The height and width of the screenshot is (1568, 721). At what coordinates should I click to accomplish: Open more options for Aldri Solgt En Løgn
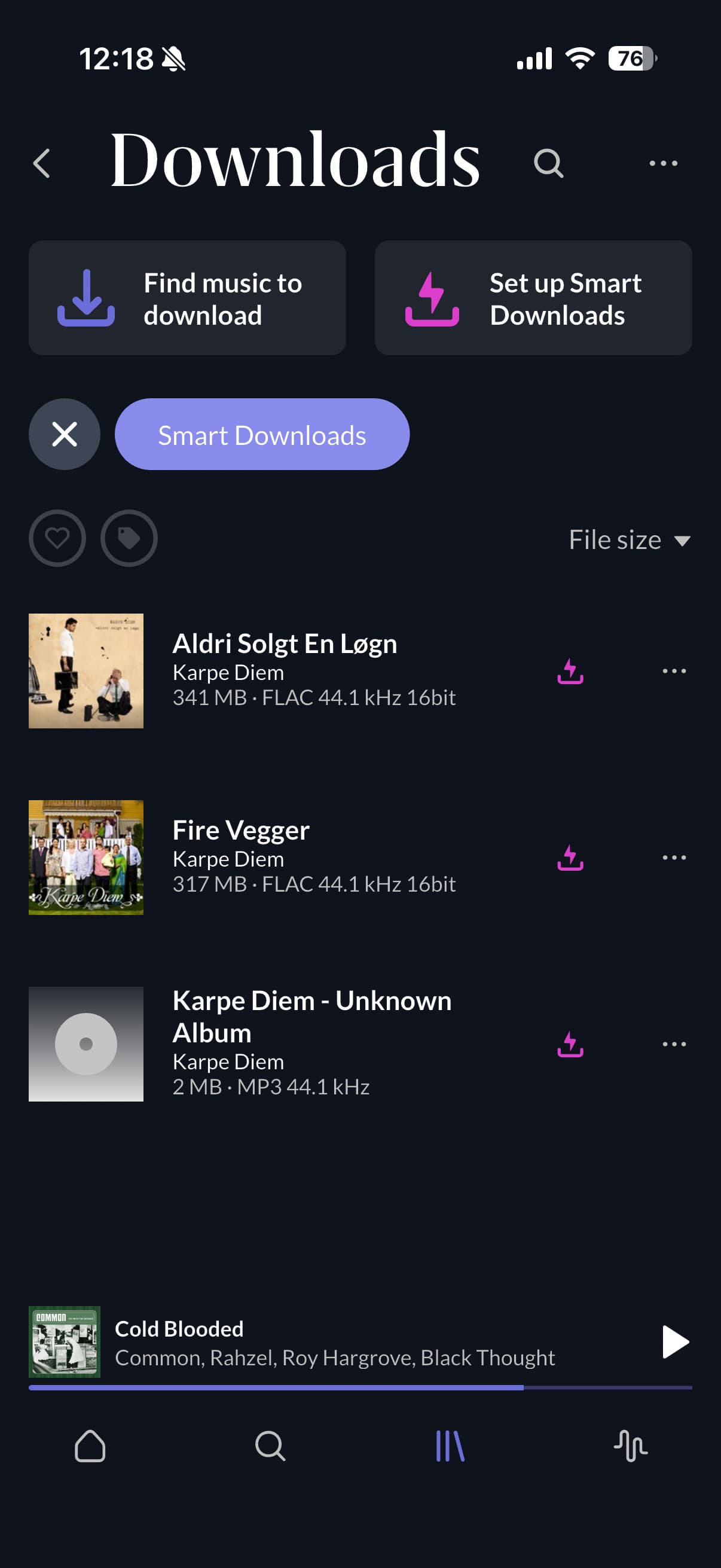(674, 671)
